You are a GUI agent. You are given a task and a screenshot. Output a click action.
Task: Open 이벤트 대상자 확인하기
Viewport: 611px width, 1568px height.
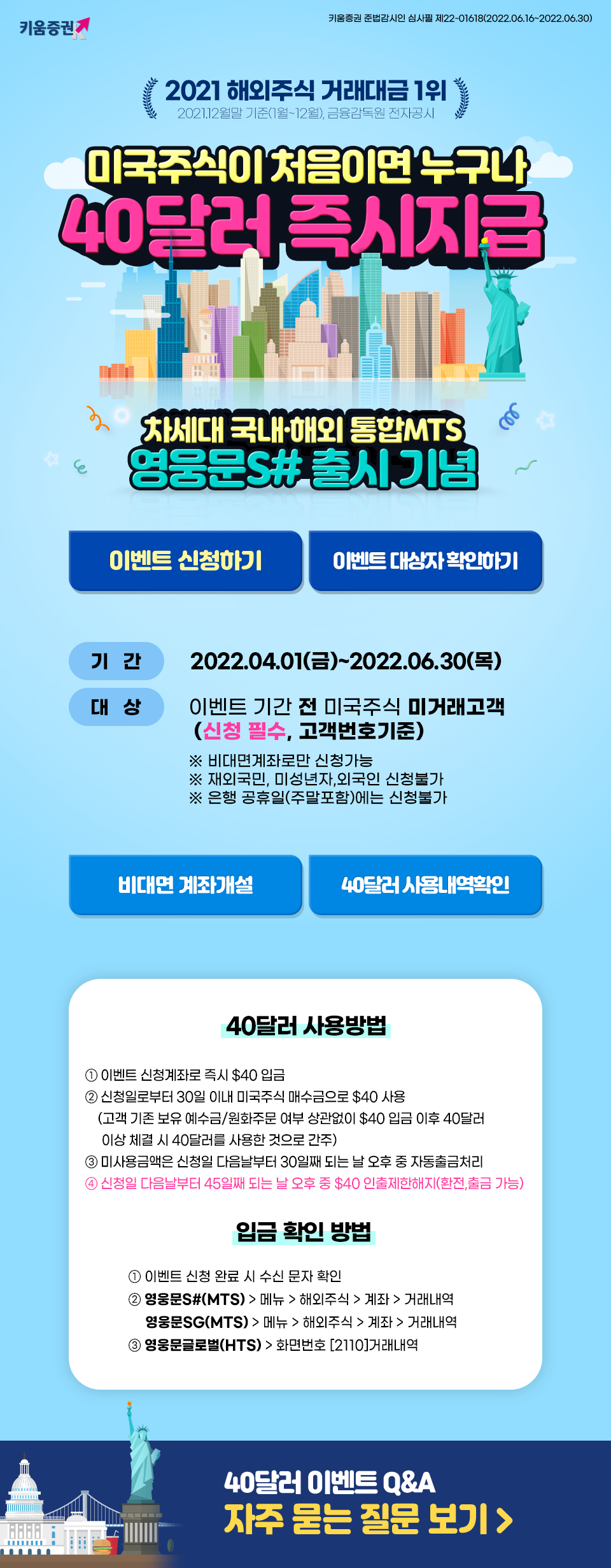coord(425,560)
